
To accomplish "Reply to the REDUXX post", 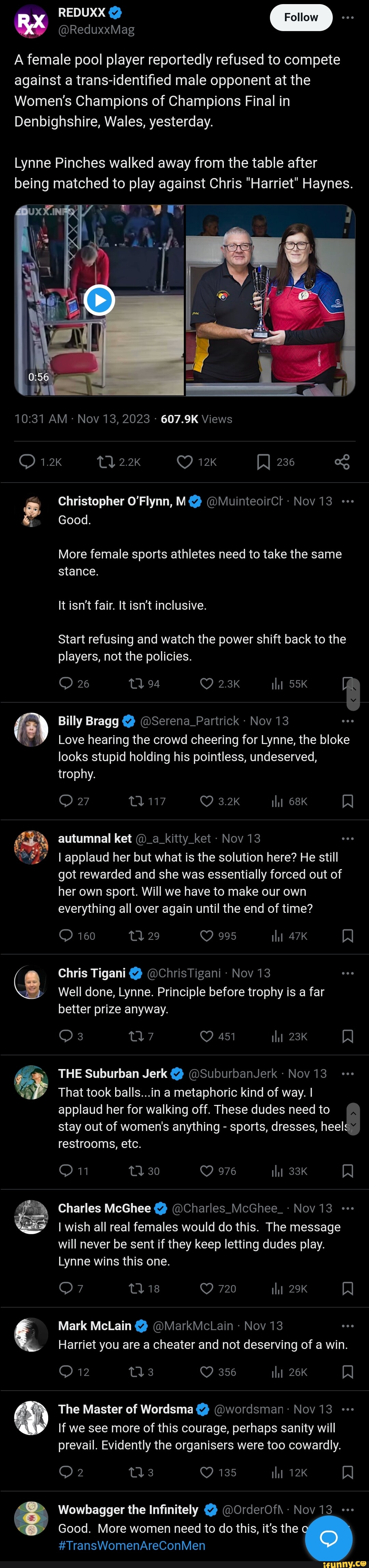I will (x=27, y=462).
